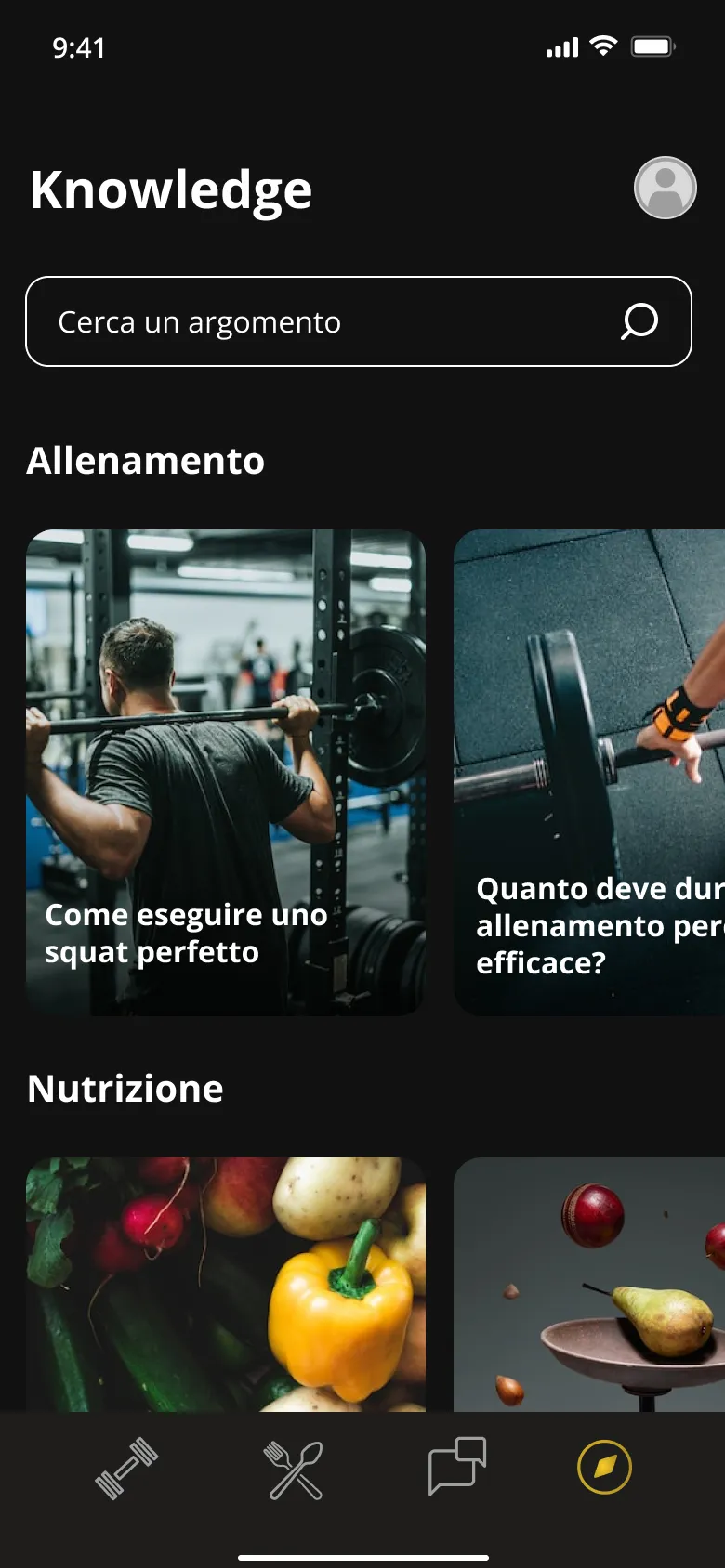725x1568 pixels.
Task: Tap the magnifying glass search icon
Action: [x=639, y=321]
